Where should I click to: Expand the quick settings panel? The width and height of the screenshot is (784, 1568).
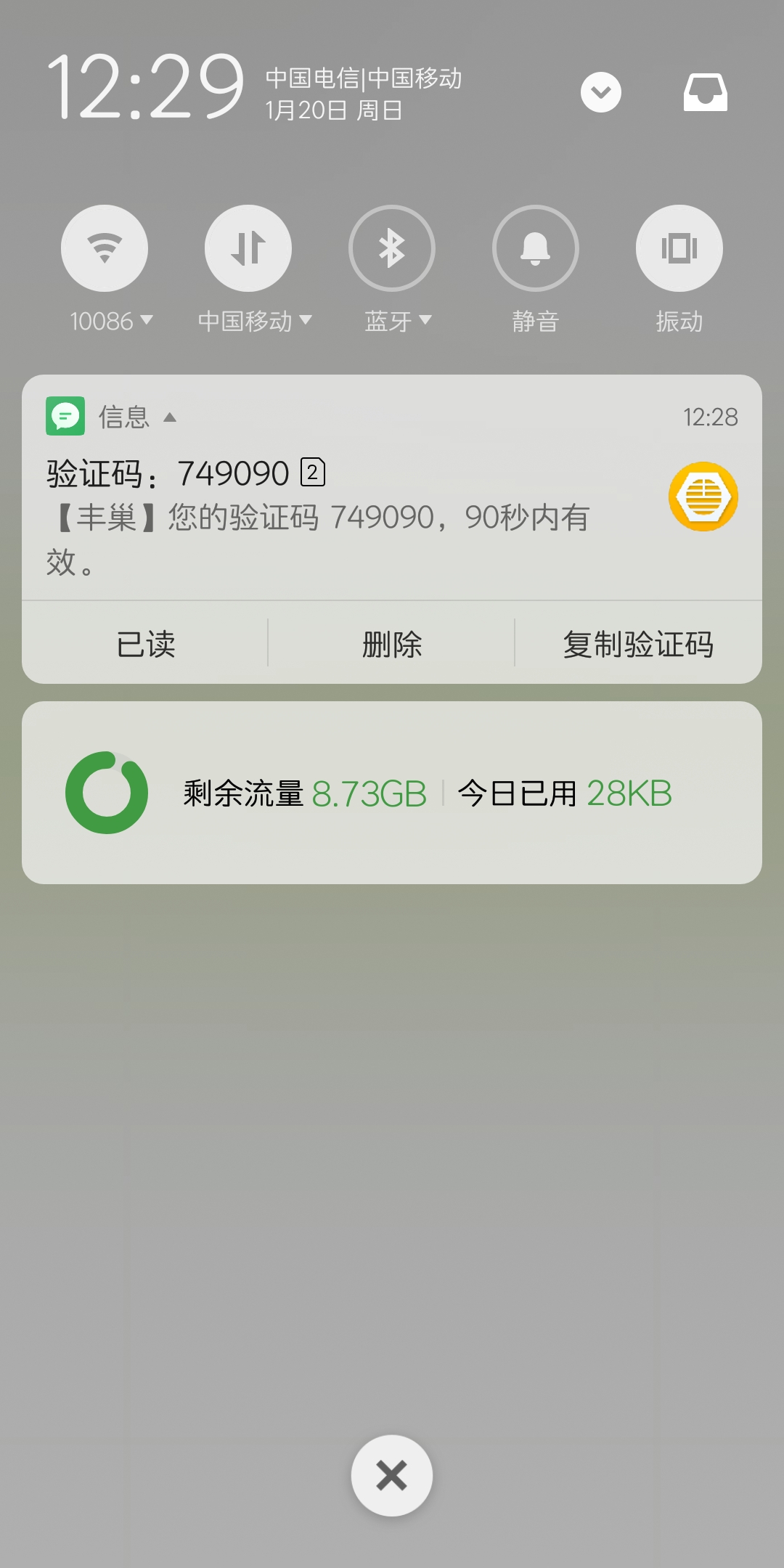coord(600,92)
